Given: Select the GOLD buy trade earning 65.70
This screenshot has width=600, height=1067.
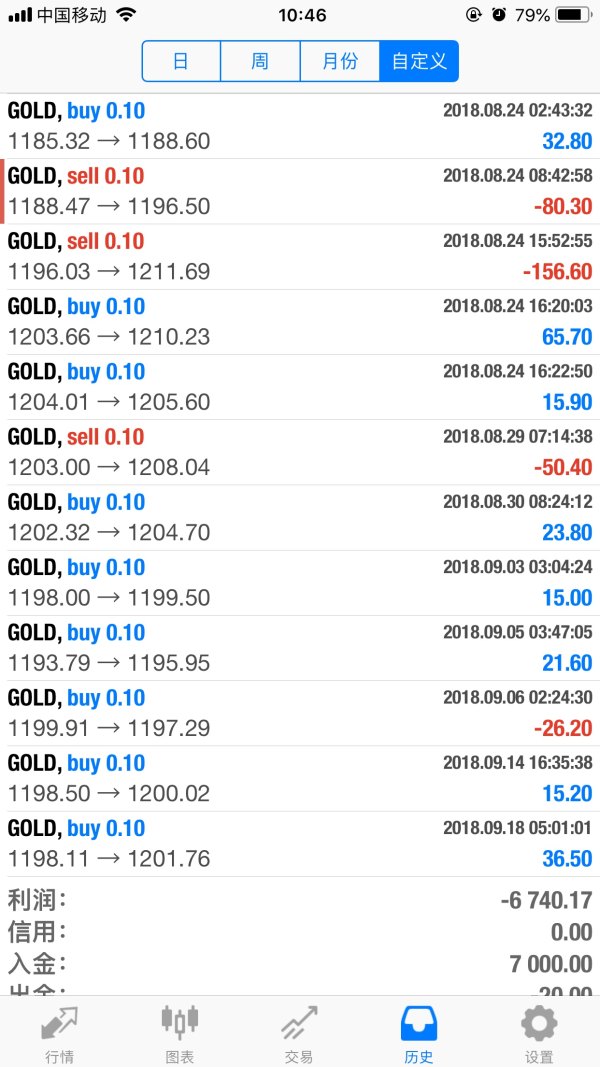Looking at the screenshot, I should 300,322.
